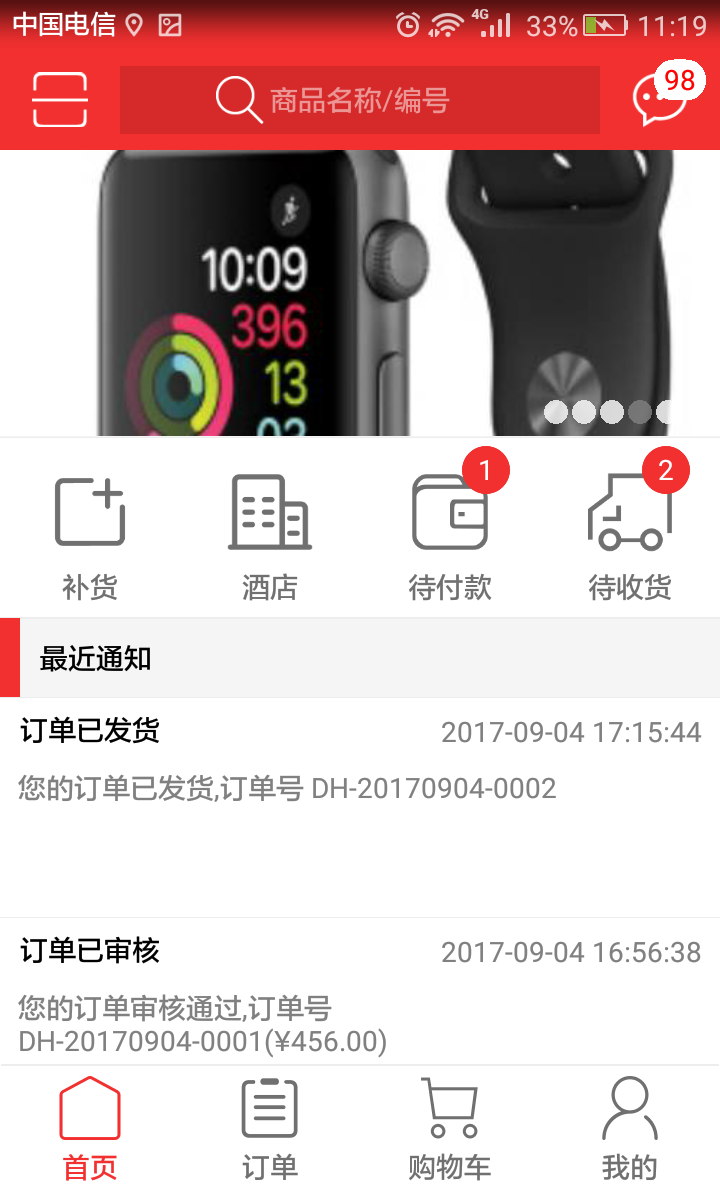Open the 订单已审核 notification
The width and height of the screenshot is (720, 1184).
(x=360, y=995)
